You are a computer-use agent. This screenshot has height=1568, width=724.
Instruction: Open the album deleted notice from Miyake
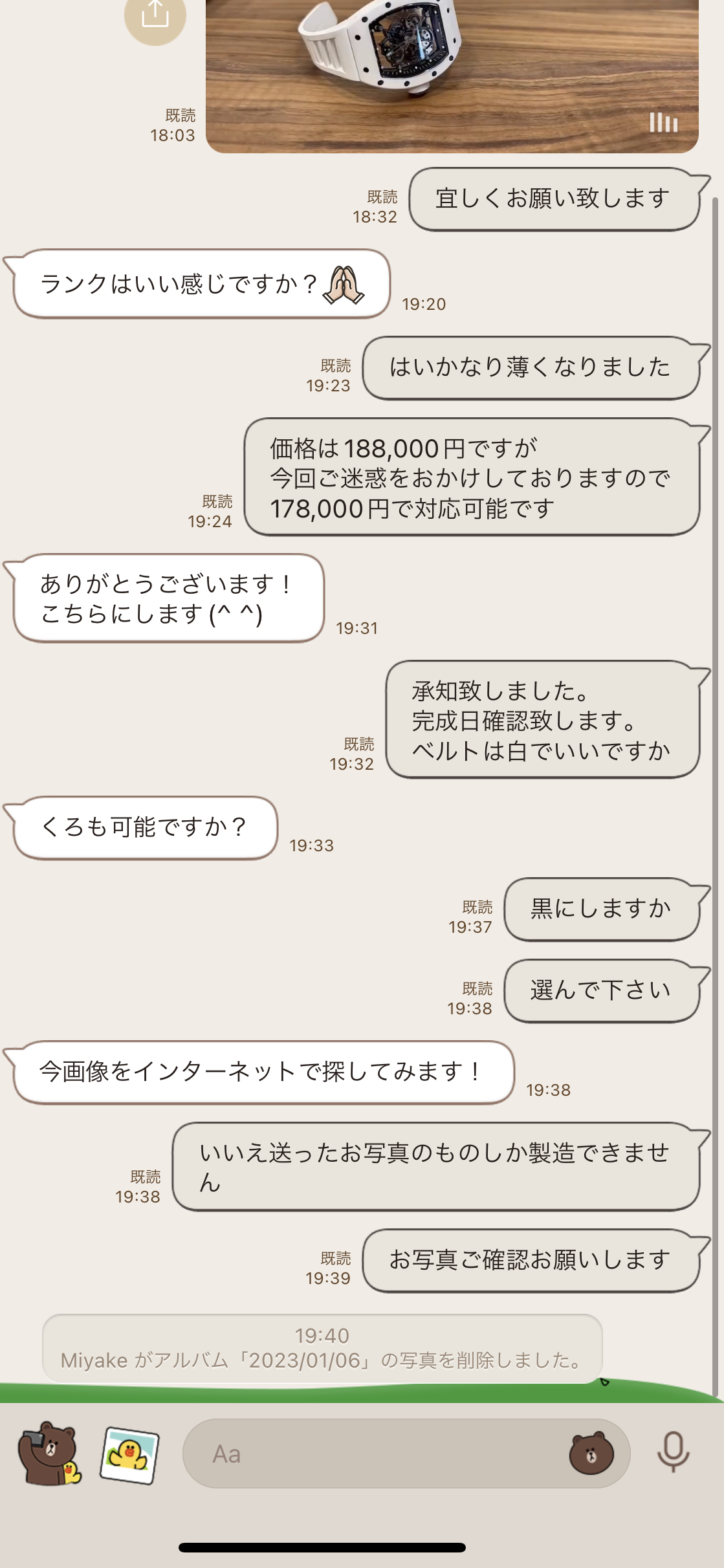[322, 1348]
